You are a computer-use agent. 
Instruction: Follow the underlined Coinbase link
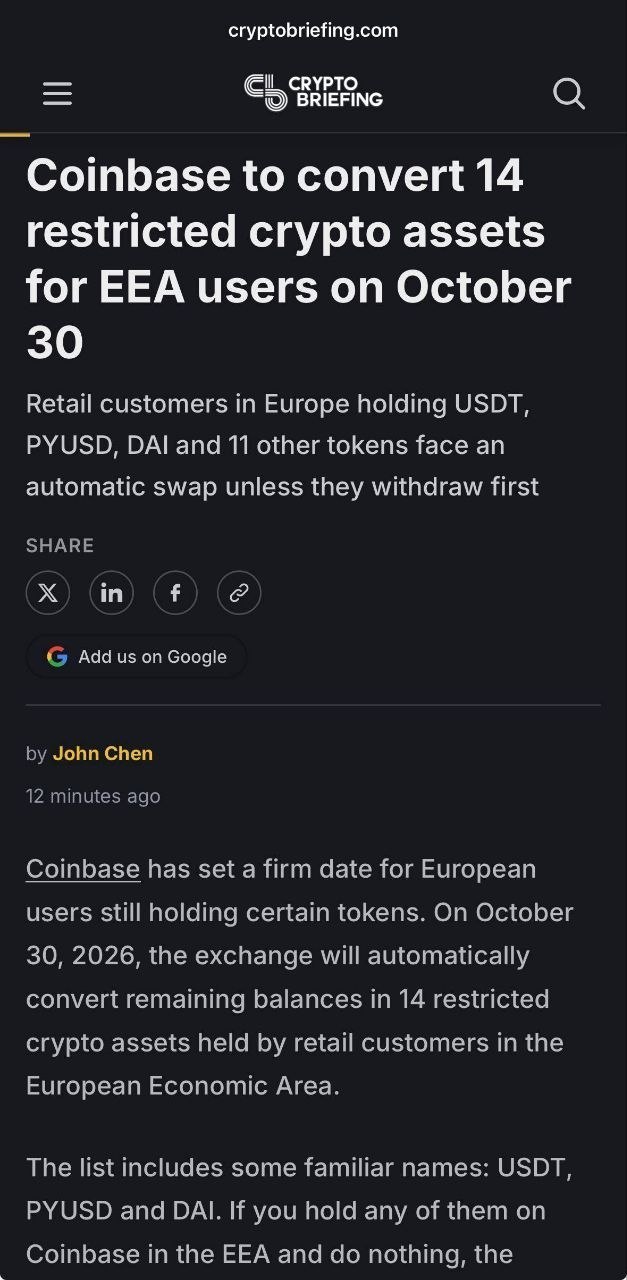[x=83, y=869]
